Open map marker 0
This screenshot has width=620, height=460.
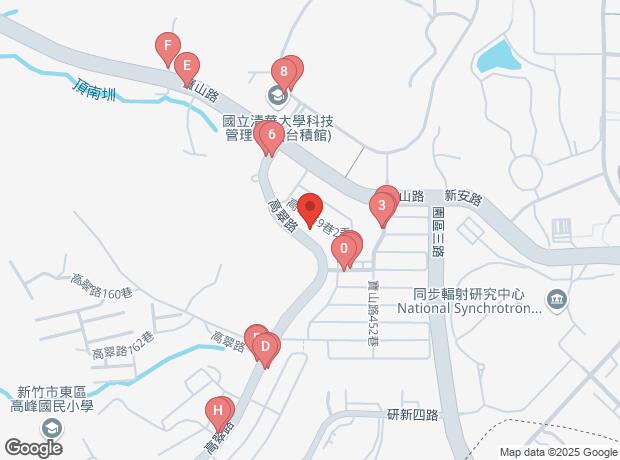tap(344, 247)
